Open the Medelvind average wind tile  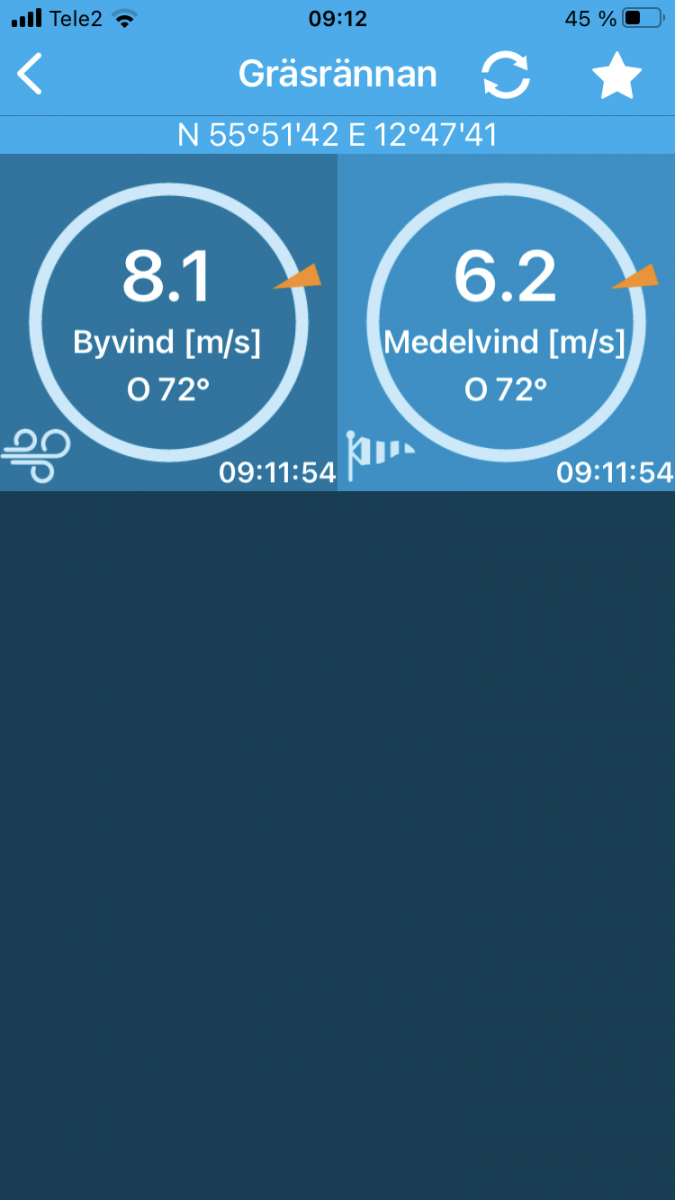tap(506, 322)
